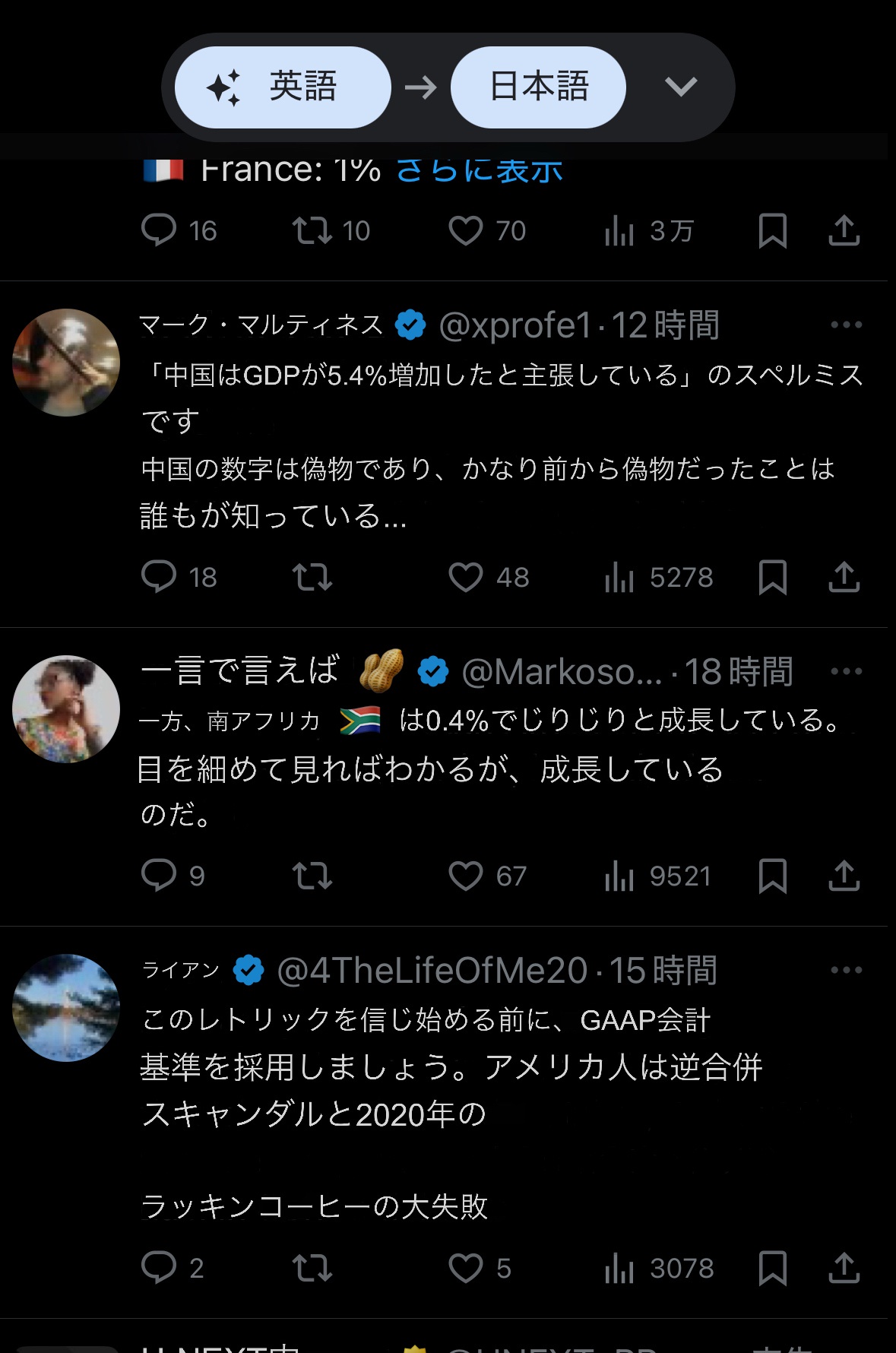
Task: Select the 日本語 target language chip
Action: coord(538,87)
